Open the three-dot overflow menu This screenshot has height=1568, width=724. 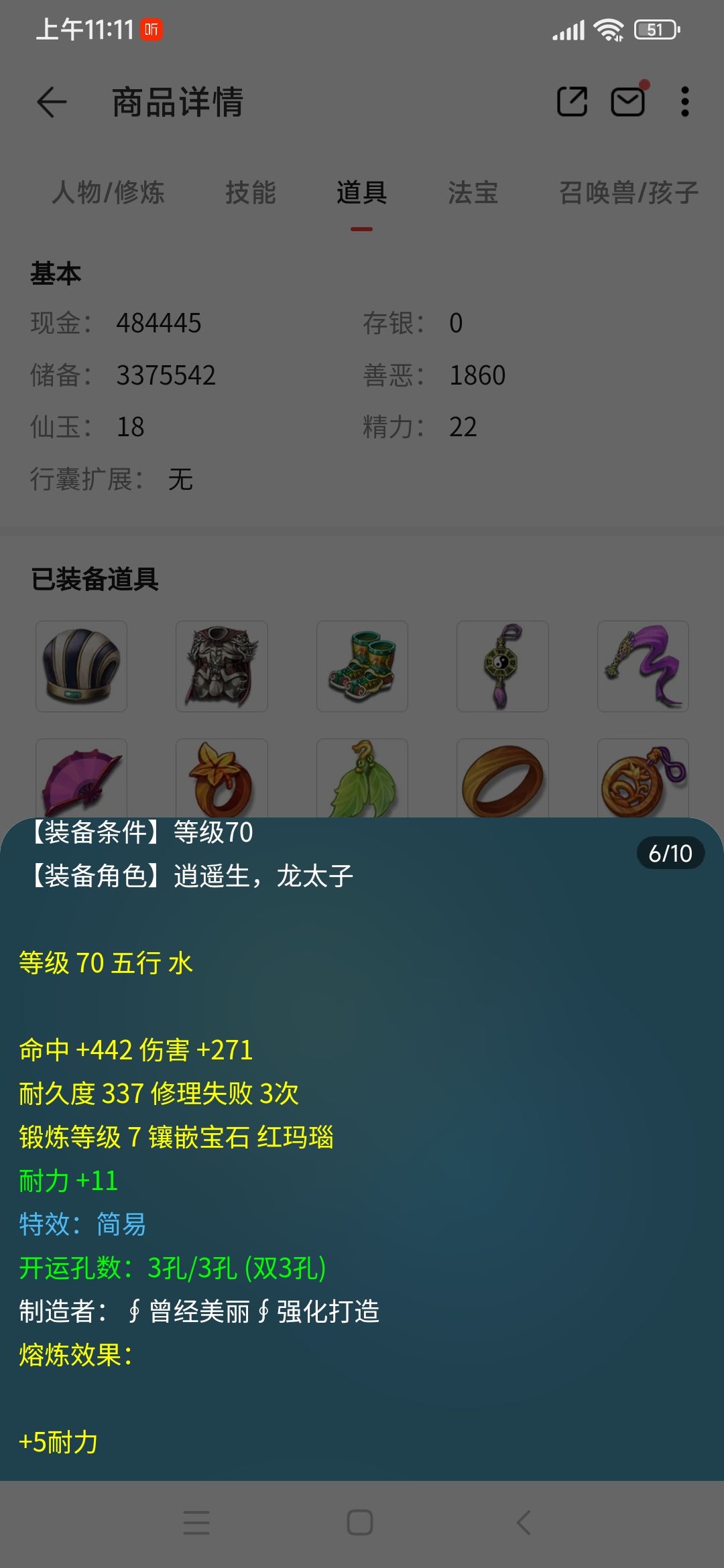684,102
